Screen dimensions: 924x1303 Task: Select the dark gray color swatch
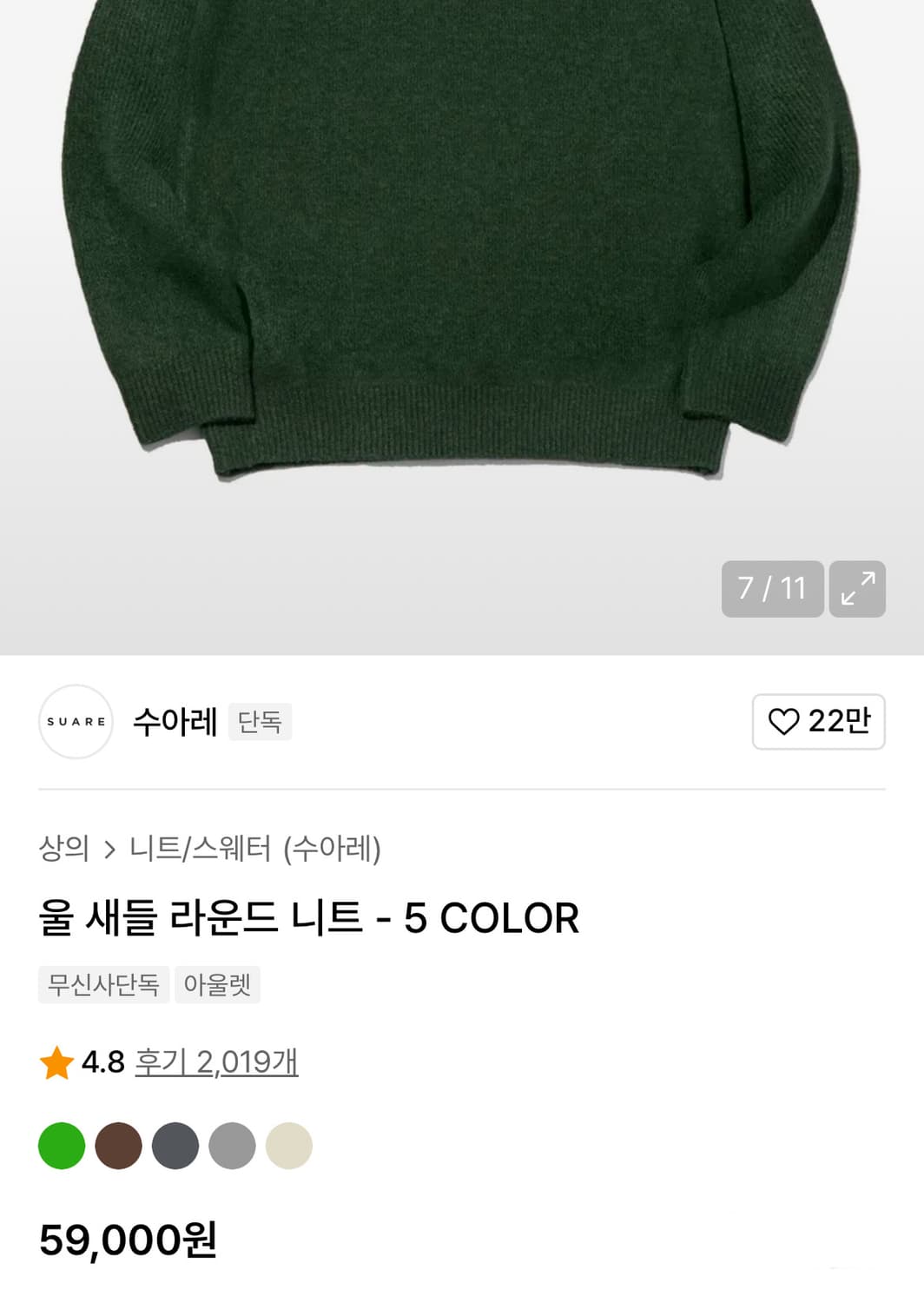(x=175, y=1145)
